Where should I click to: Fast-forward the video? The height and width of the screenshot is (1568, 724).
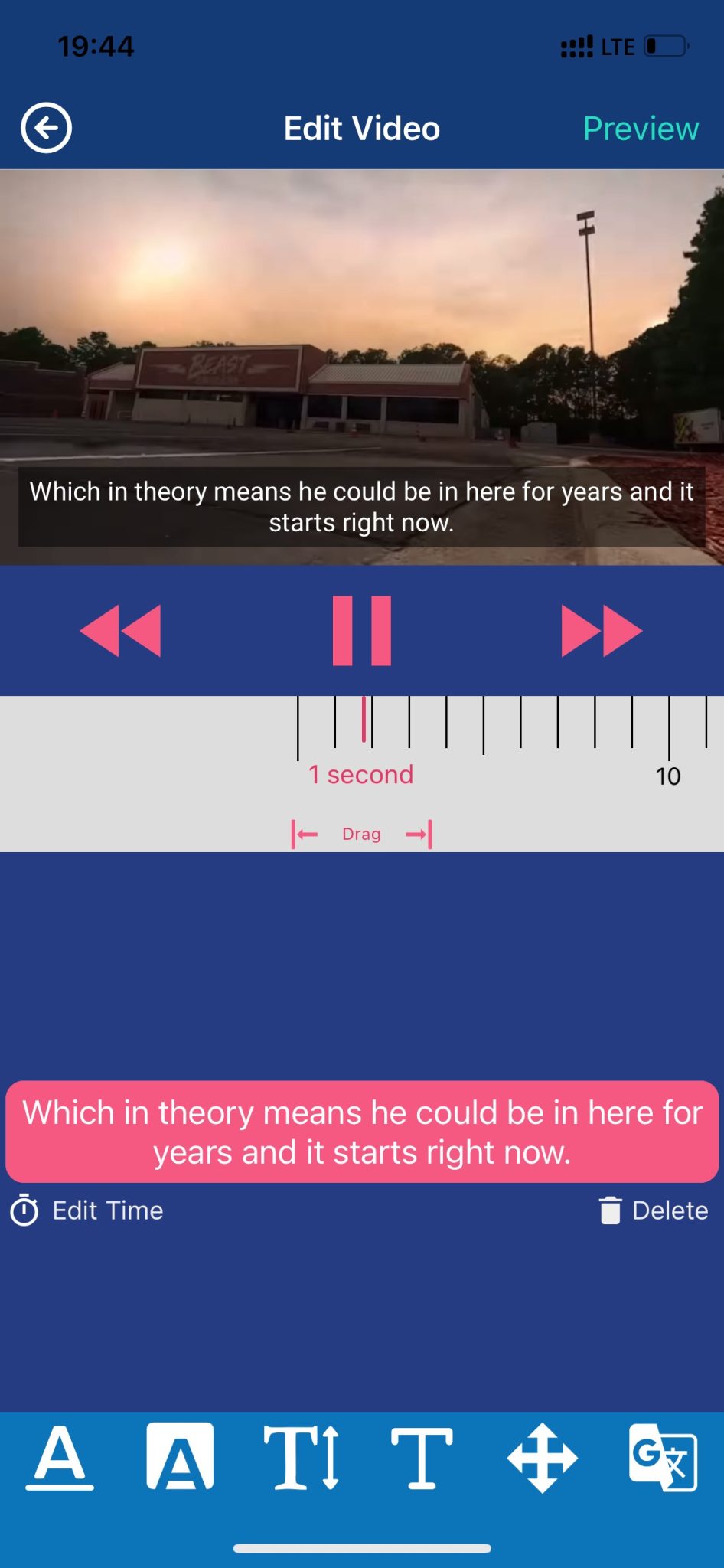click(602, 629)
